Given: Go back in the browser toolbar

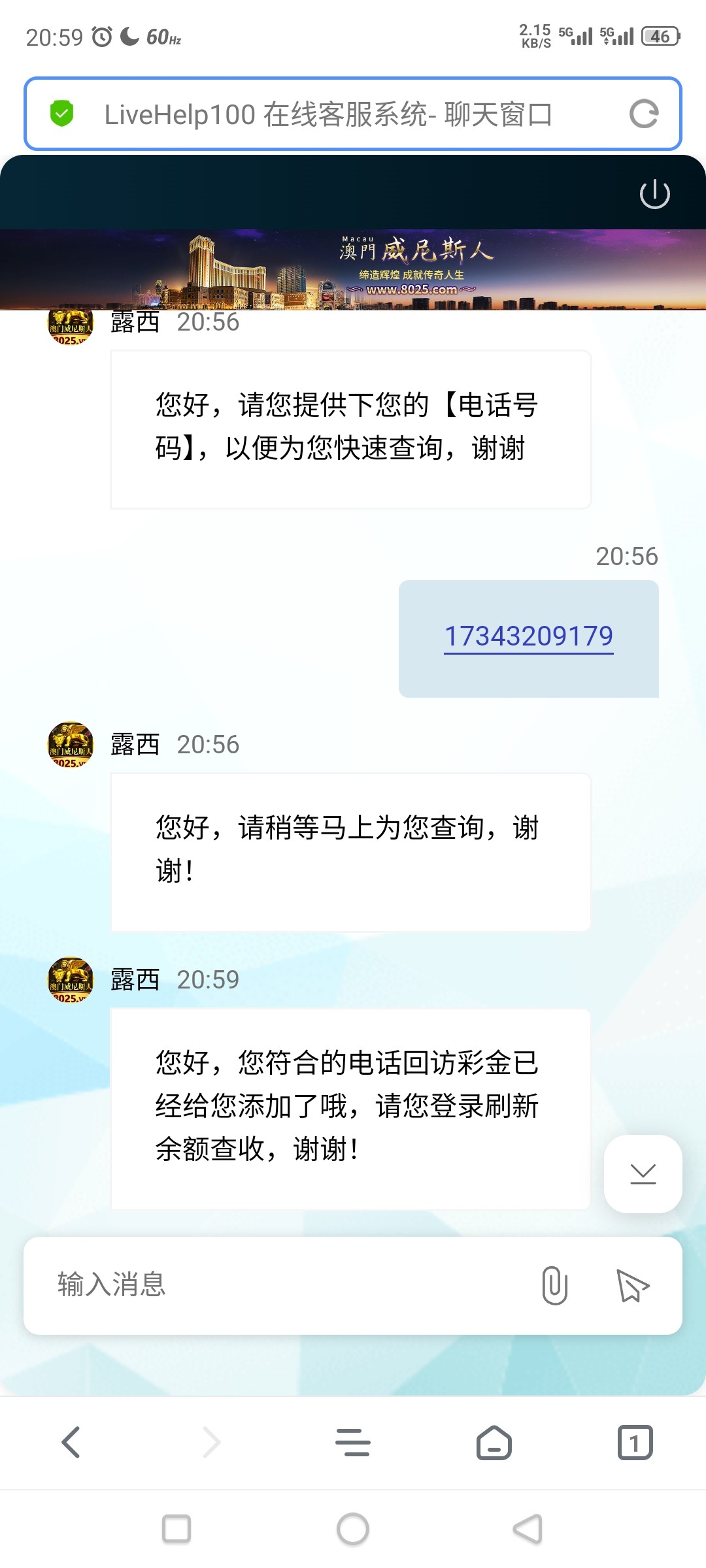Looking at the screenshot, I should tap(71, 1442).
